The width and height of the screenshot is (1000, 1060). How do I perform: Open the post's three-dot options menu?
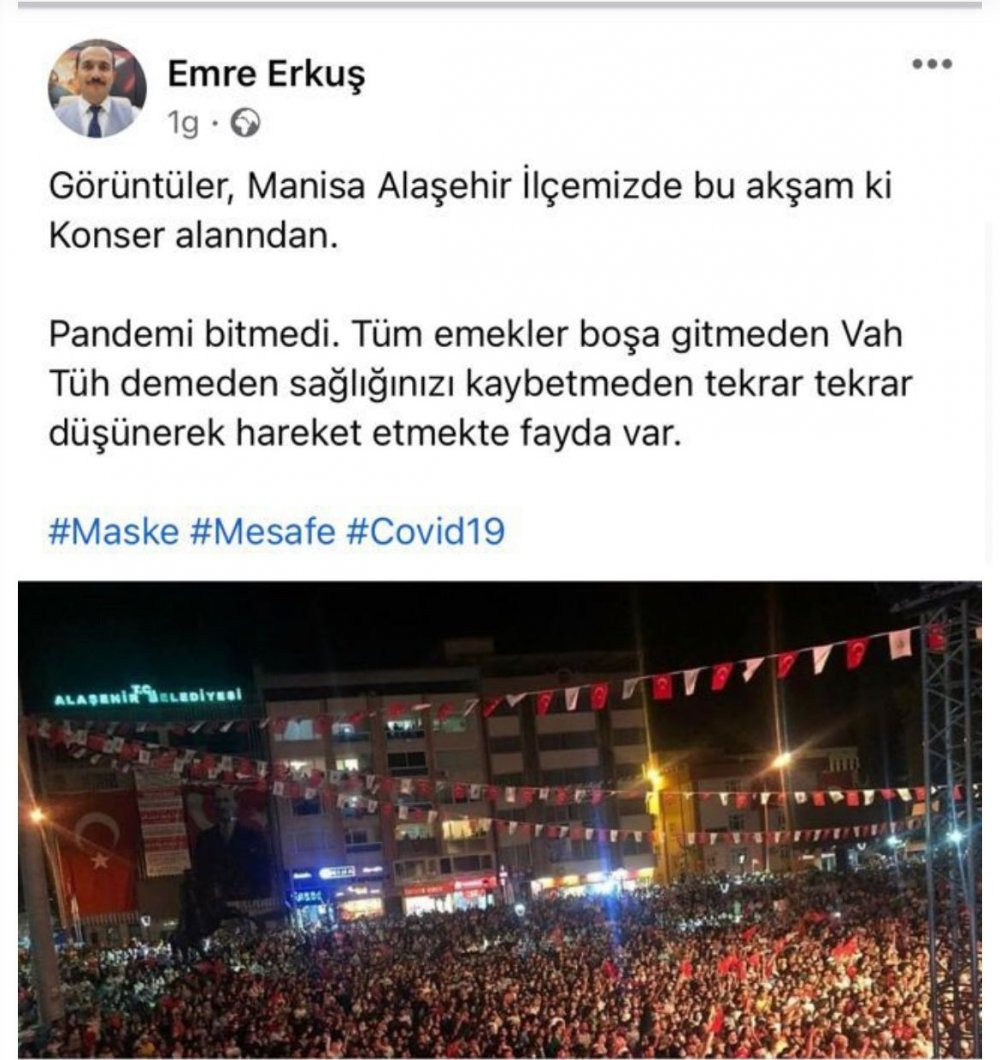coord(931,64)
